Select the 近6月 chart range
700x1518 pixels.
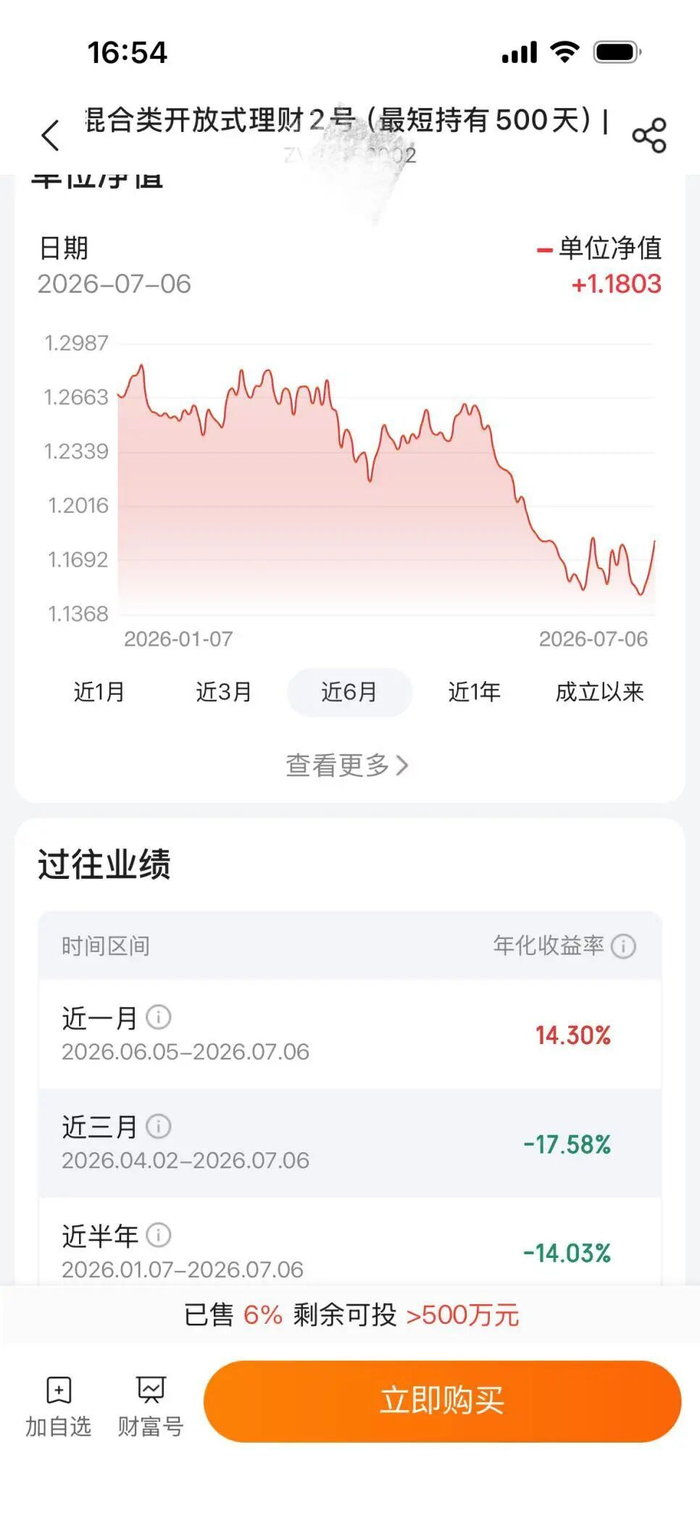(349, 692)
